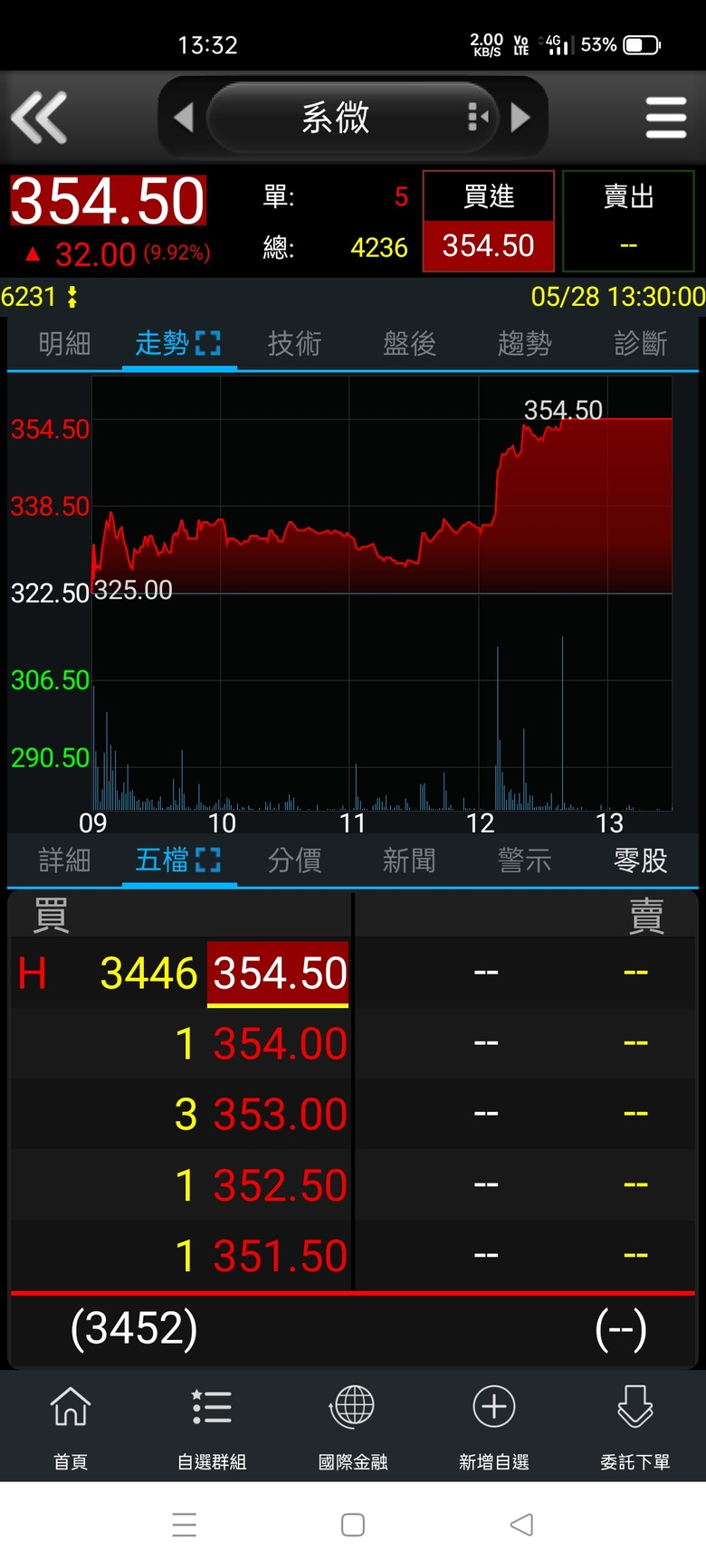Go back with the double-arrow icon
The height and width of the screenshot is (1568, 706).
[39, 118]
